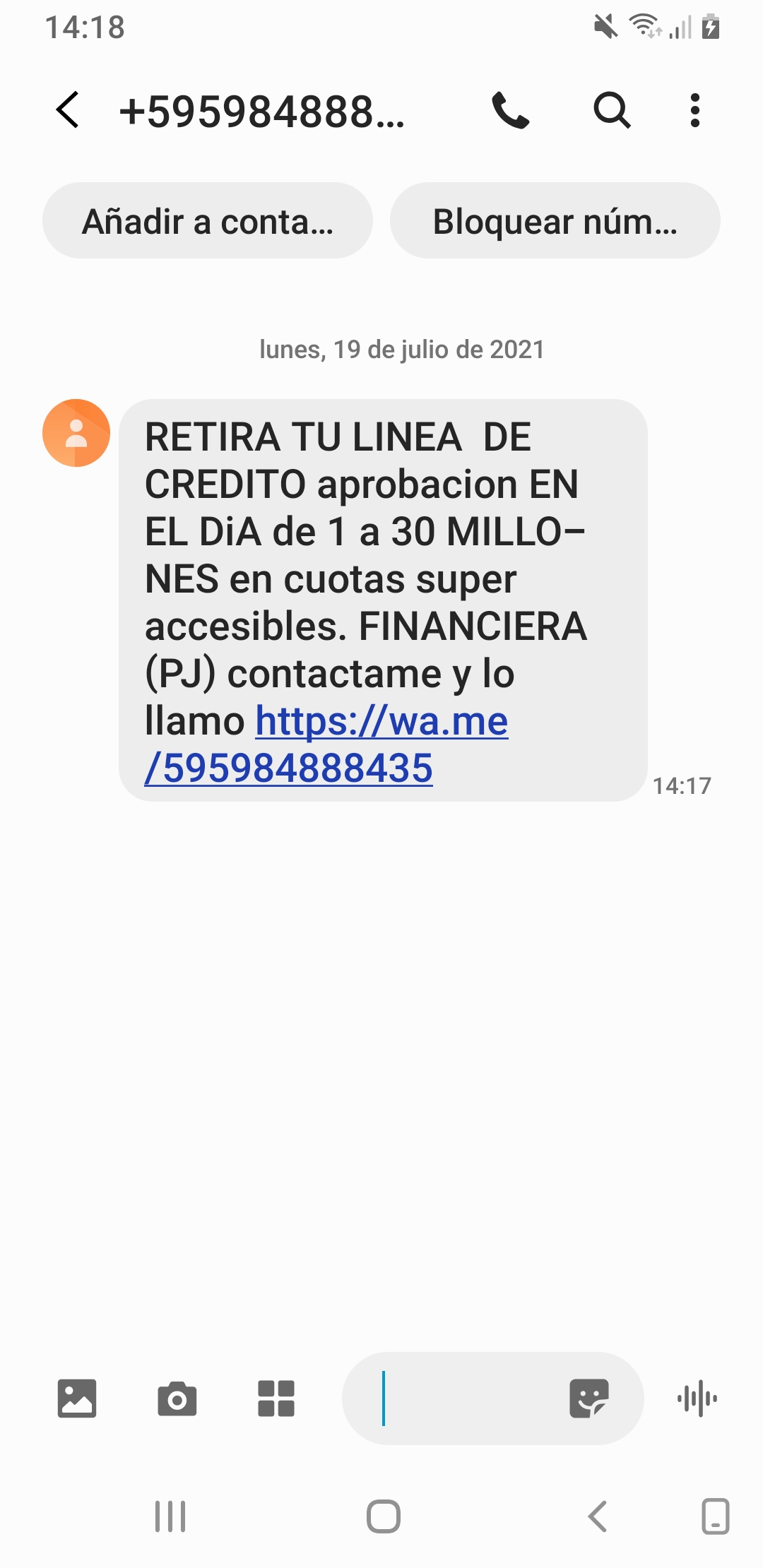Go to the home screen
Viewport: 763px width, 1568px height.
point(384,1516)
